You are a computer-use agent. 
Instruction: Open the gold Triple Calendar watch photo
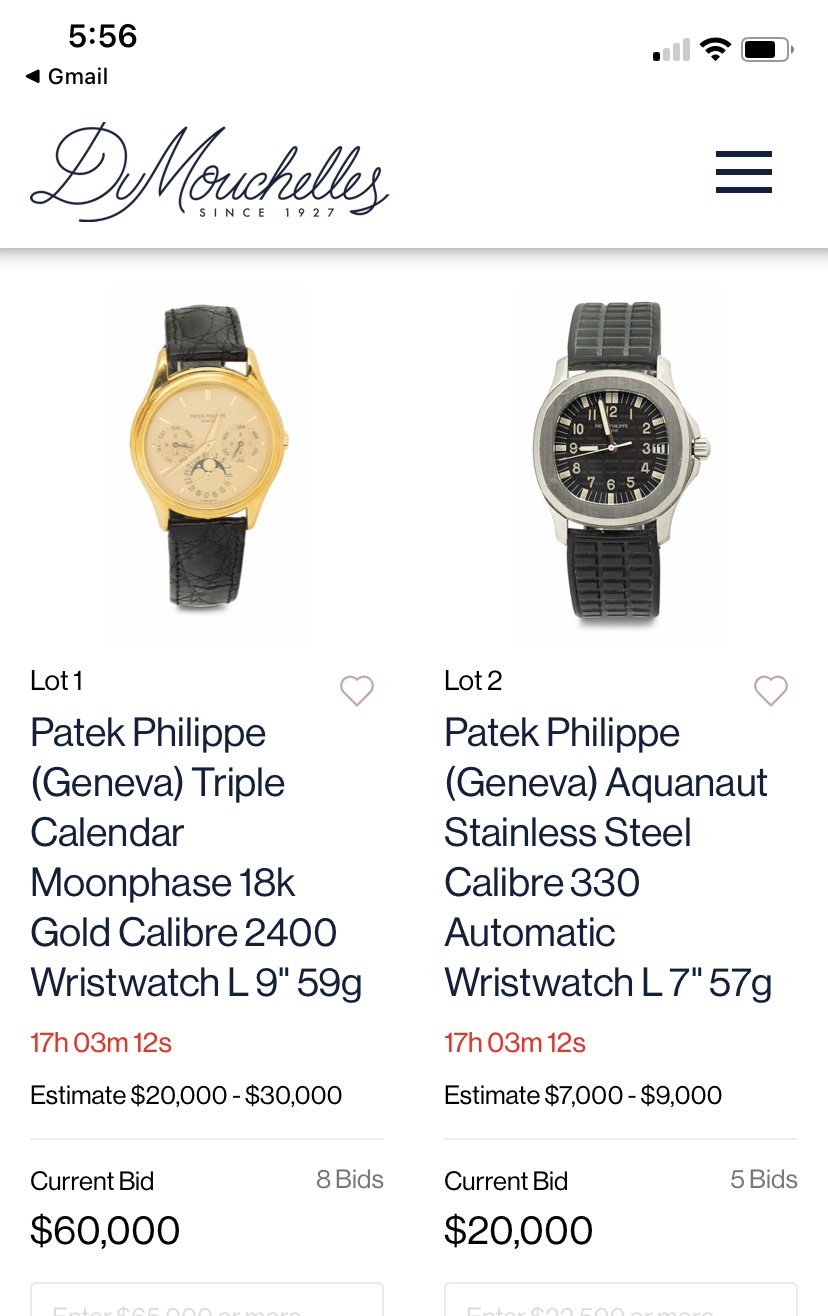point(208,465)
